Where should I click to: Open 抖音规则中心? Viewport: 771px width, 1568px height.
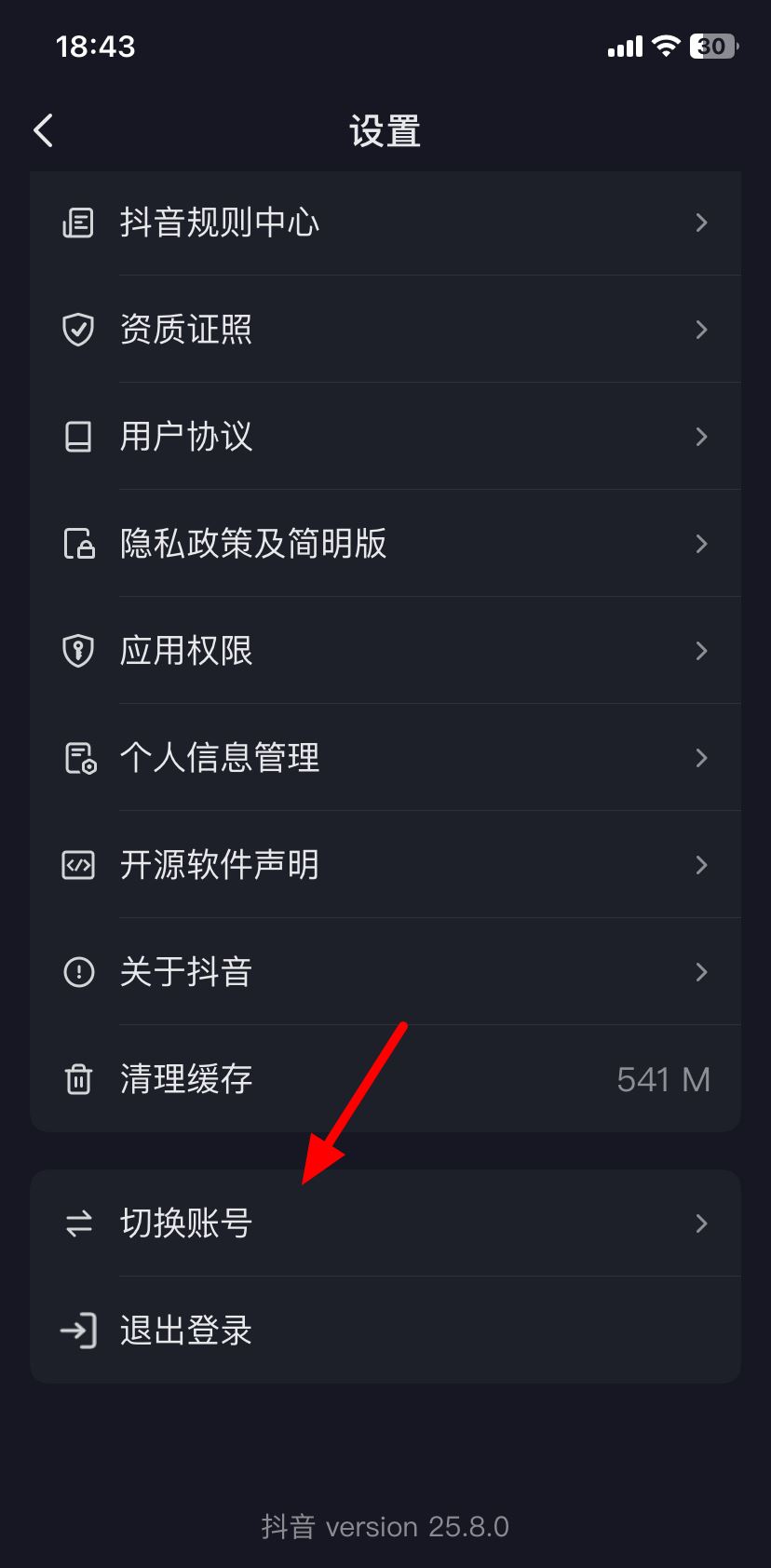385,223
